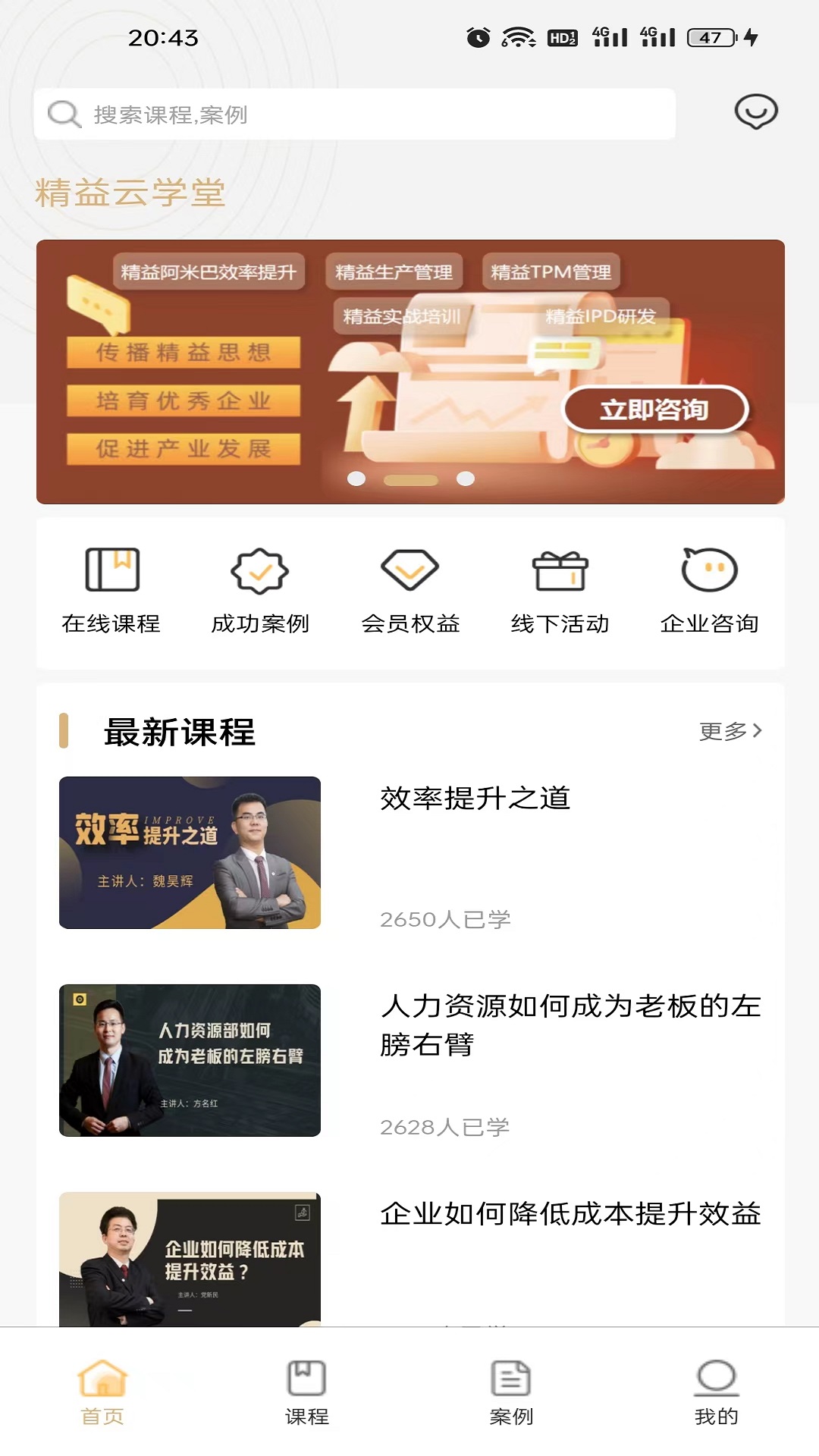Select the 首页 tab

pos(102,1392)
